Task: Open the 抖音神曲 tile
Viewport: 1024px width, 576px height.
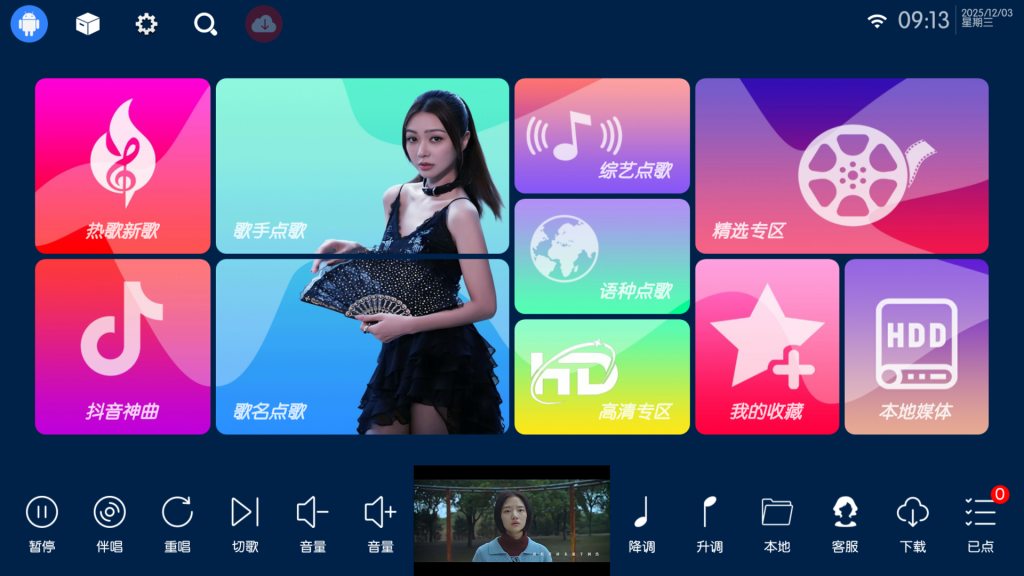Action: pos(122,346)
